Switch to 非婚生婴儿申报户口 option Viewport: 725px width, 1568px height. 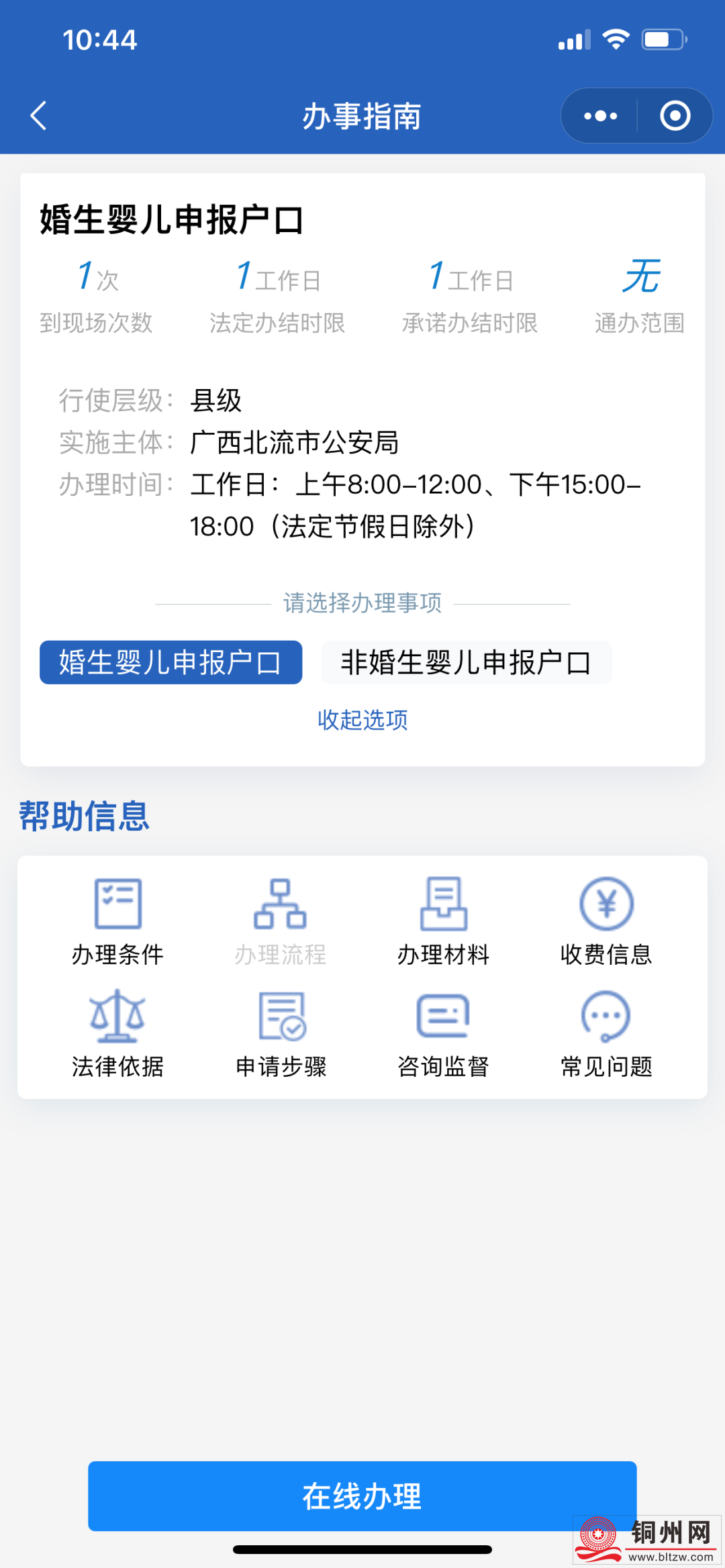click(466, 663)
